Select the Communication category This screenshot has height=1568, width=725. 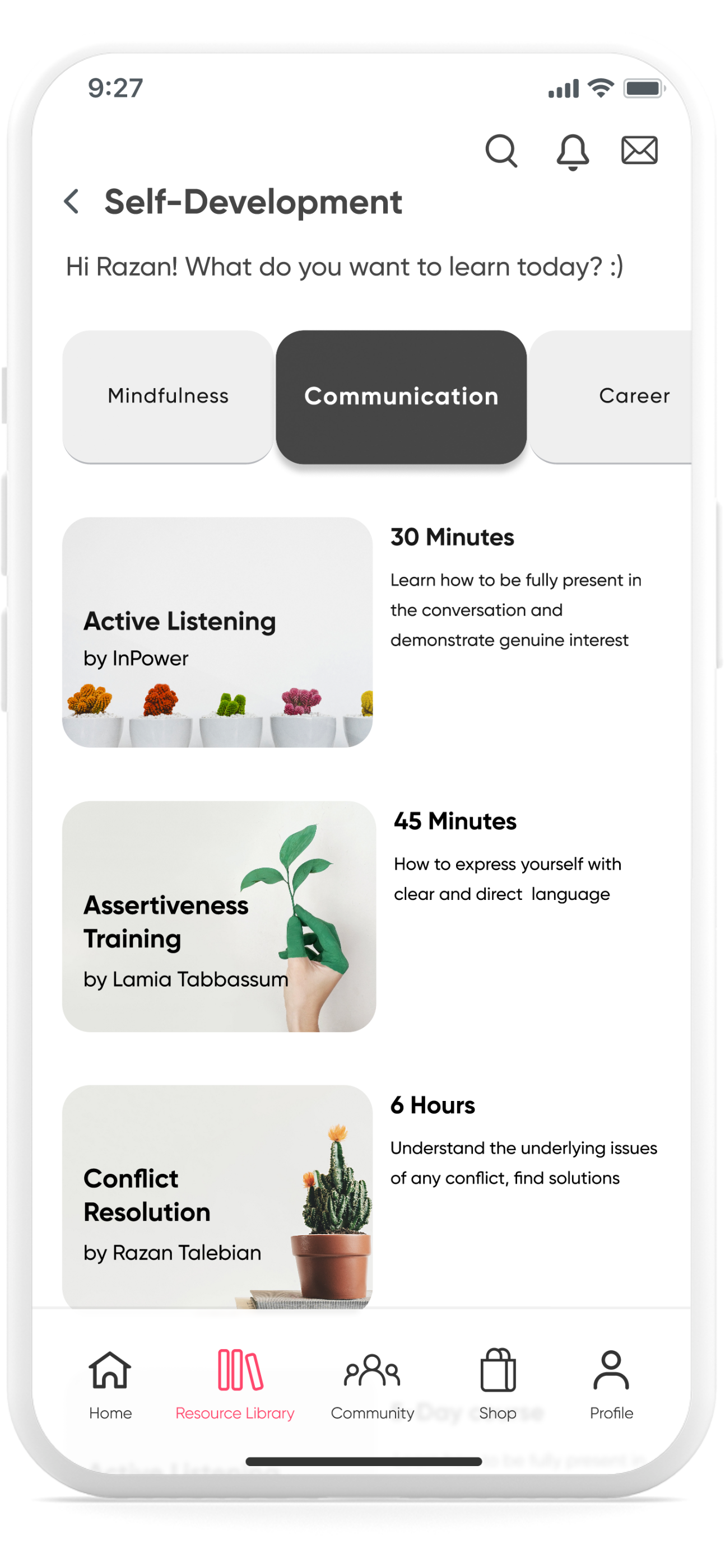coord(401,396)
